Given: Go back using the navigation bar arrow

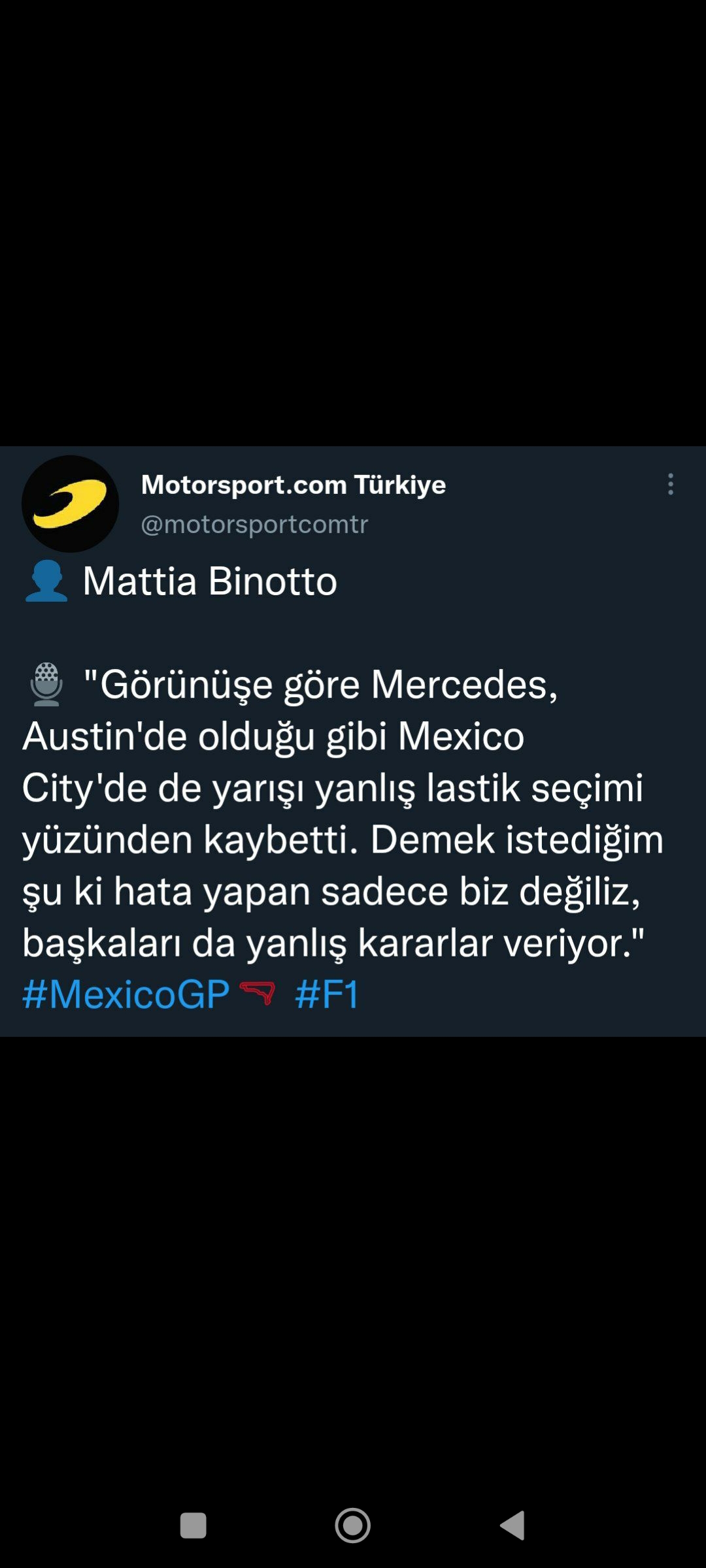Looking at the screenshot, I should click(513, 1526).
